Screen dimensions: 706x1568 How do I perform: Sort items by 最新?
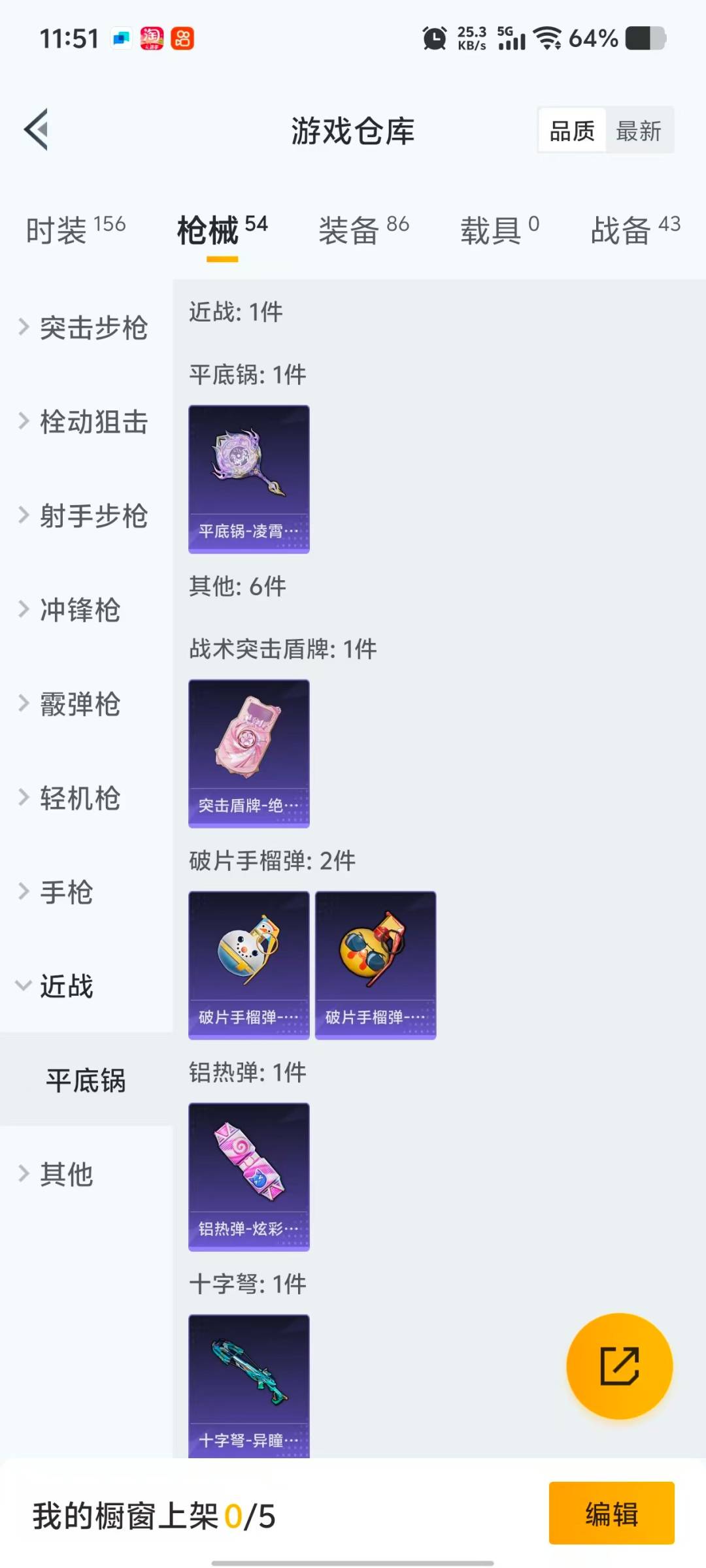pyautogui.click(x=639, y=130)
